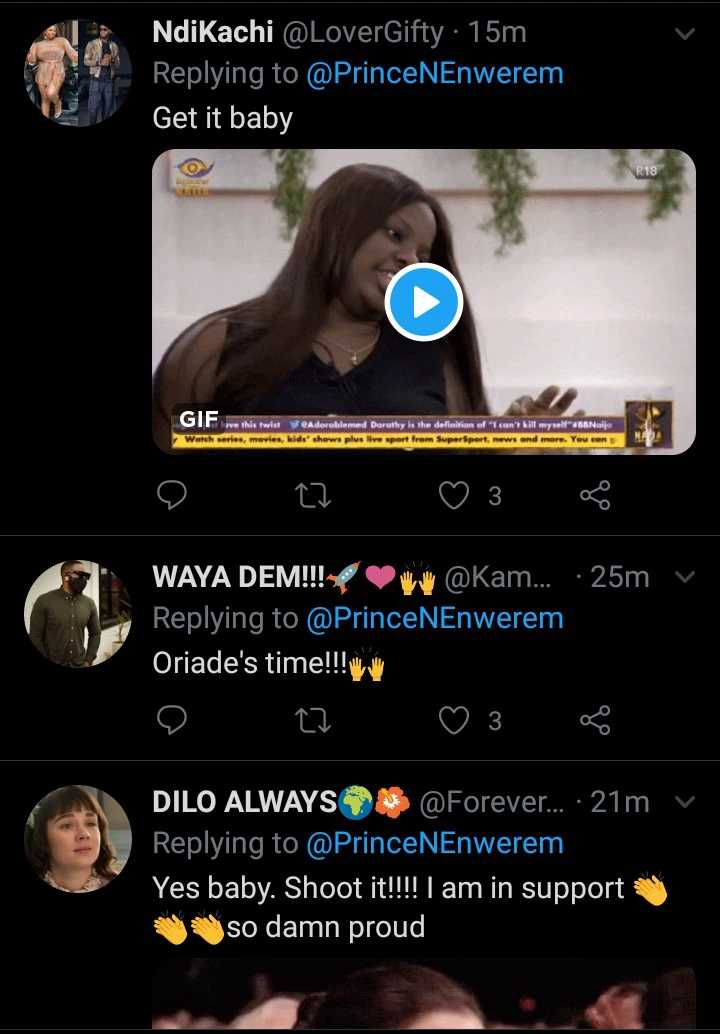Open NdiKachi's profile picture
Viewport: 720px width, 1034px height.
(x=78, y=73)
